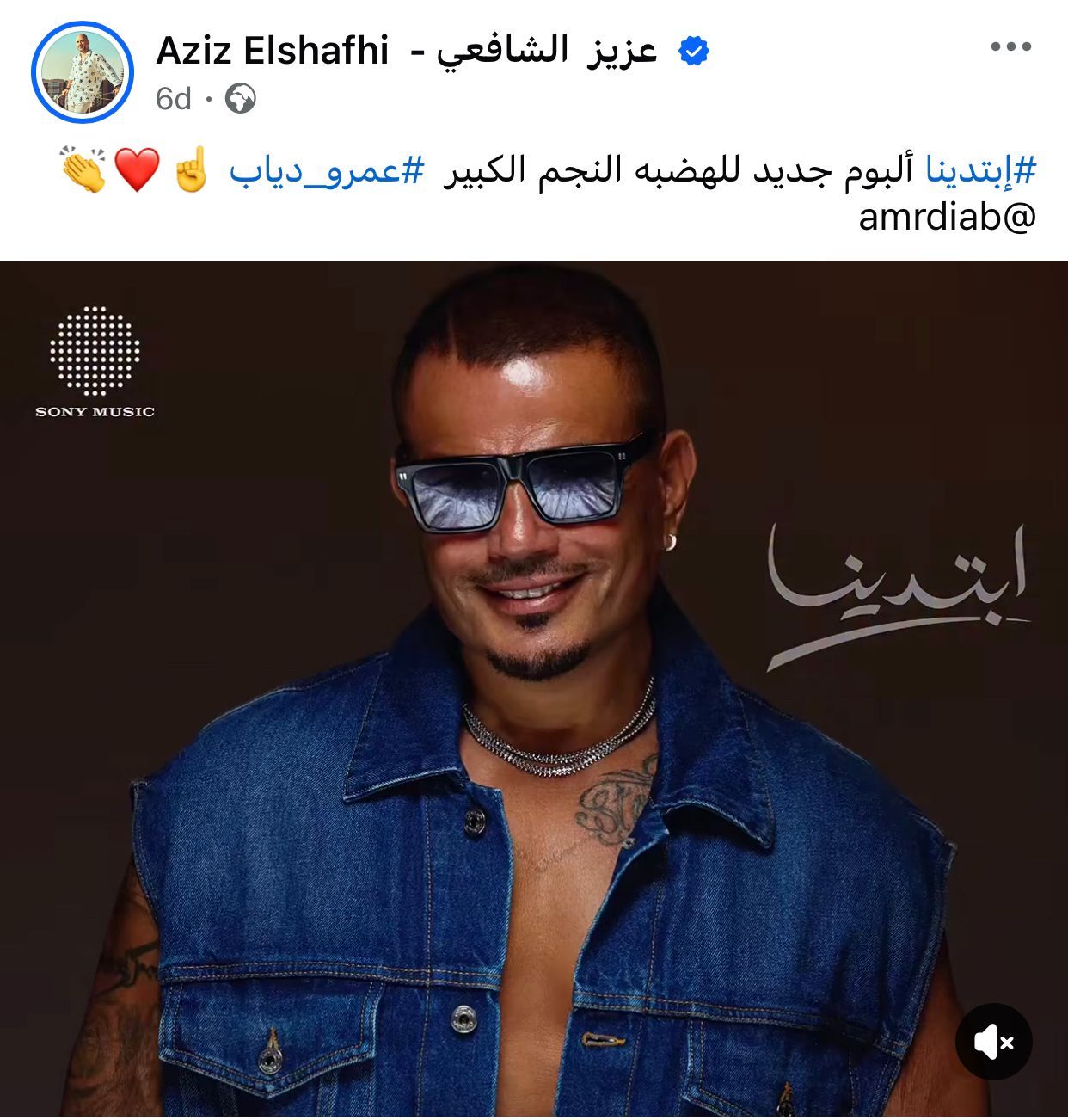Click the blue verified badge next to the name
Image resolution: width=1068 pixels, height=1120 pixels.
tap(693, 51)
